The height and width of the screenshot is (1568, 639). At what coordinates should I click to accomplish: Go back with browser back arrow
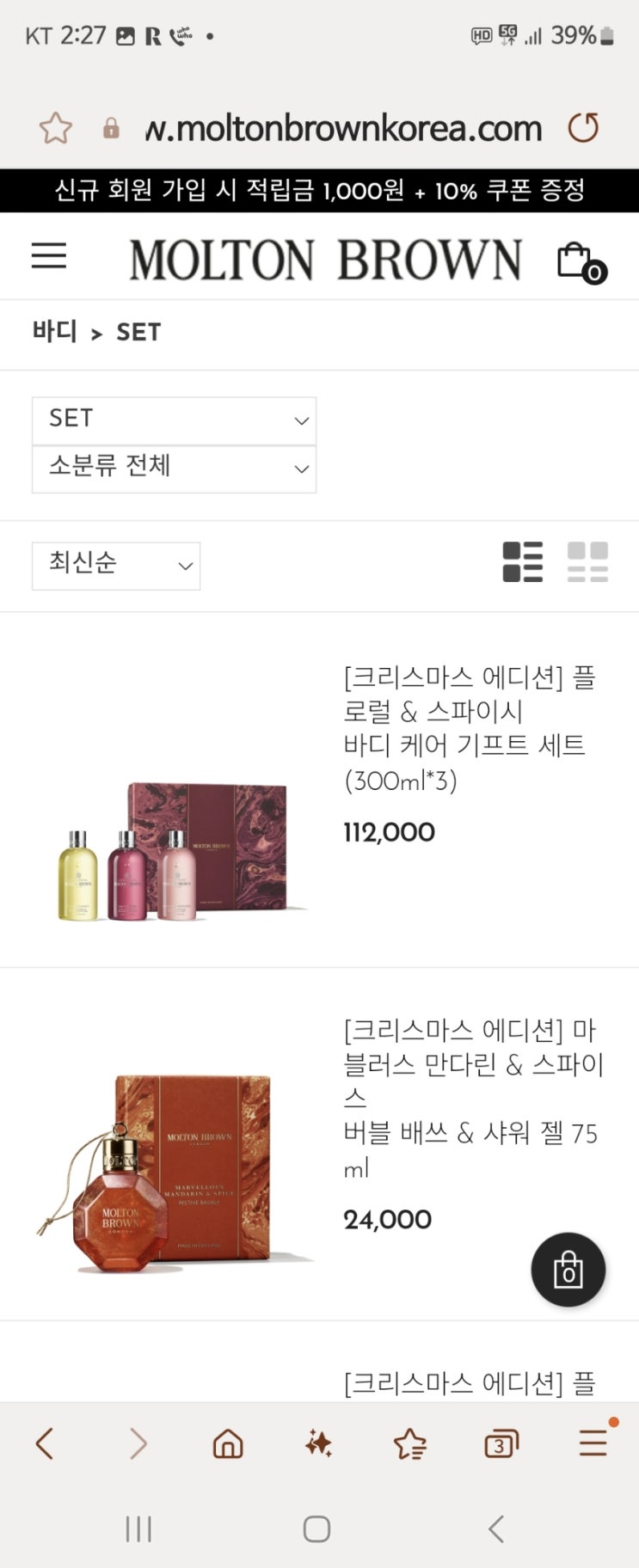pyautogui.click(x=45, y=1443)
